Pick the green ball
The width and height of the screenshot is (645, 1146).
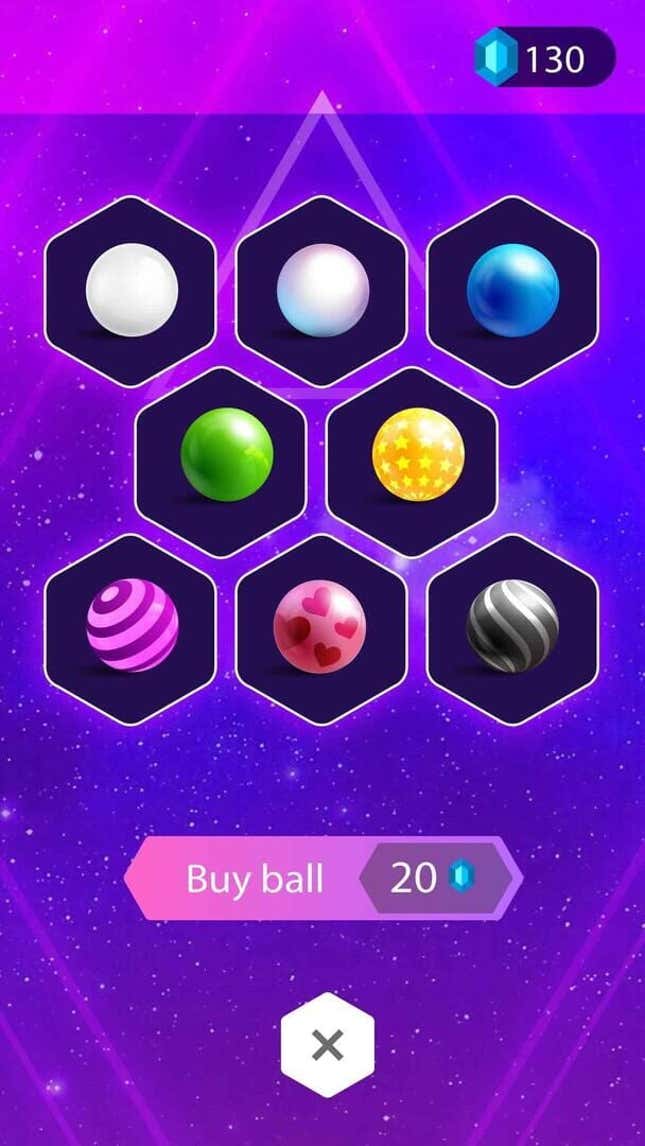(x=226, y=454)
